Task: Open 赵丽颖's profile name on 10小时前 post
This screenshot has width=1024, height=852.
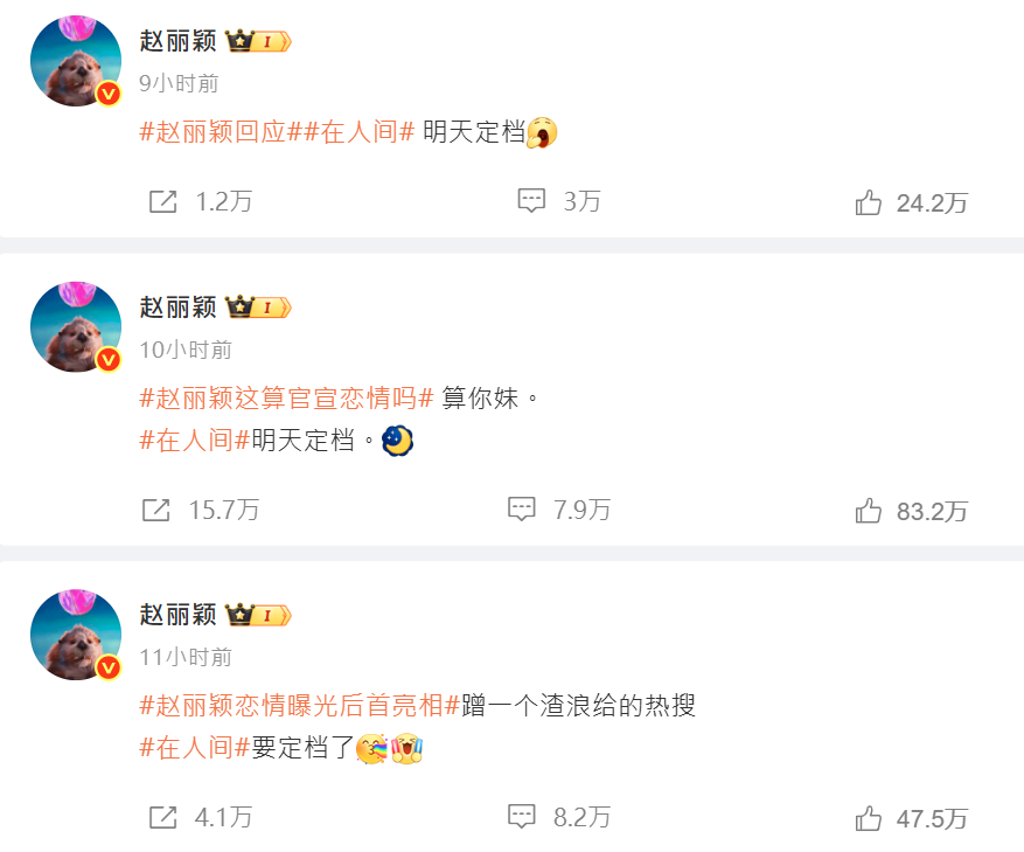Action: tap(178, 307)
